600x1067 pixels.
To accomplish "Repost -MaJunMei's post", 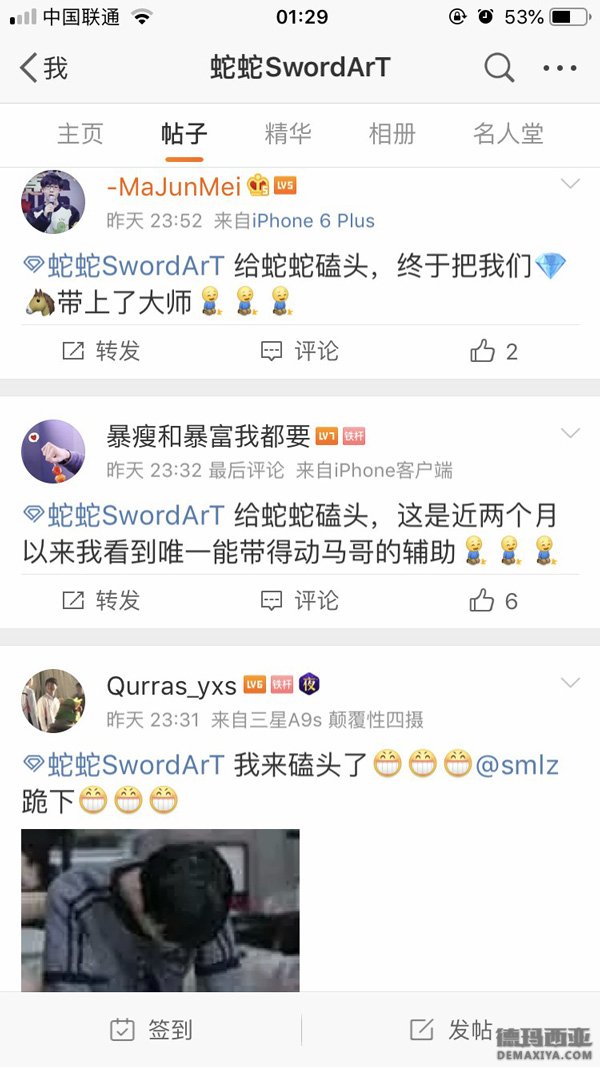I will click(101, 351).
